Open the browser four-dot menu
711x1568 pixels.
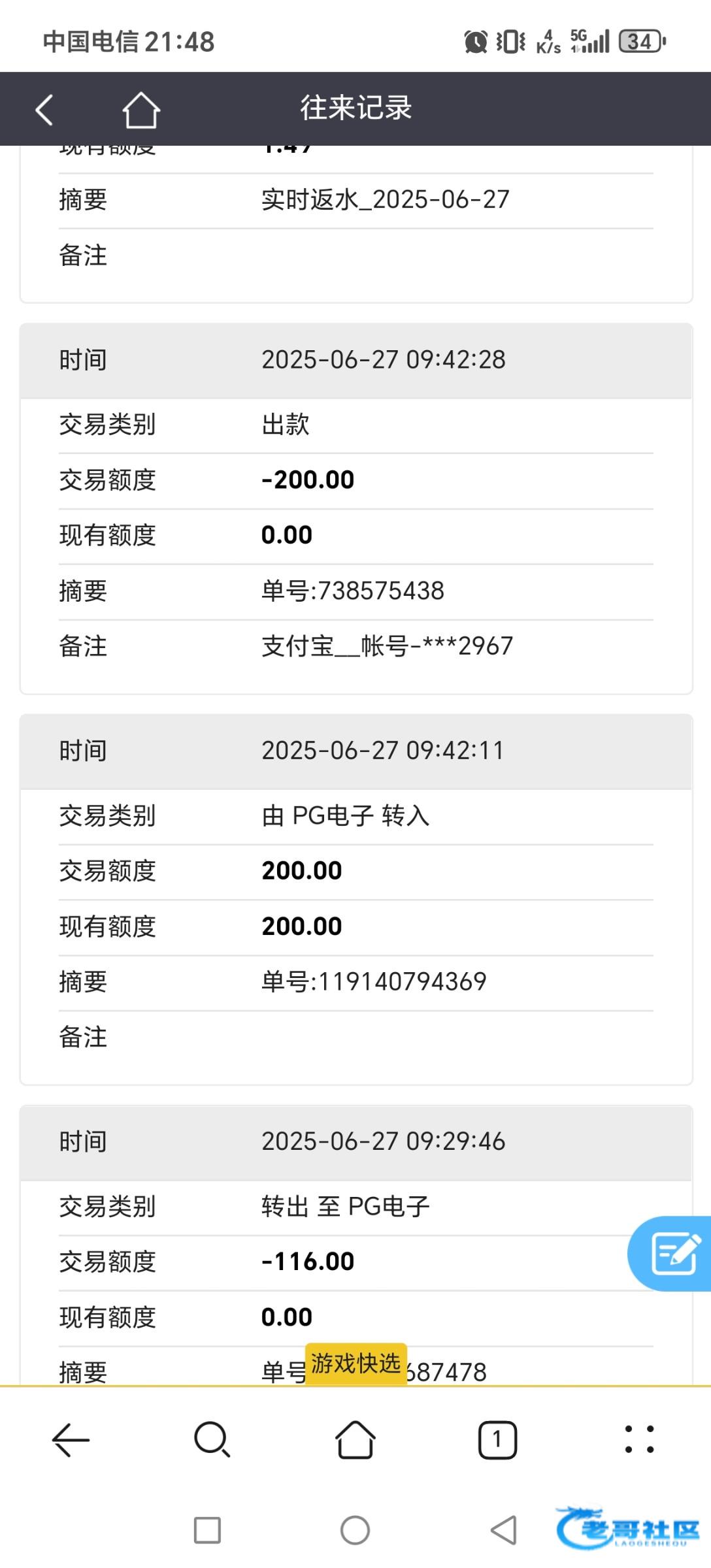coord(639,1440)
